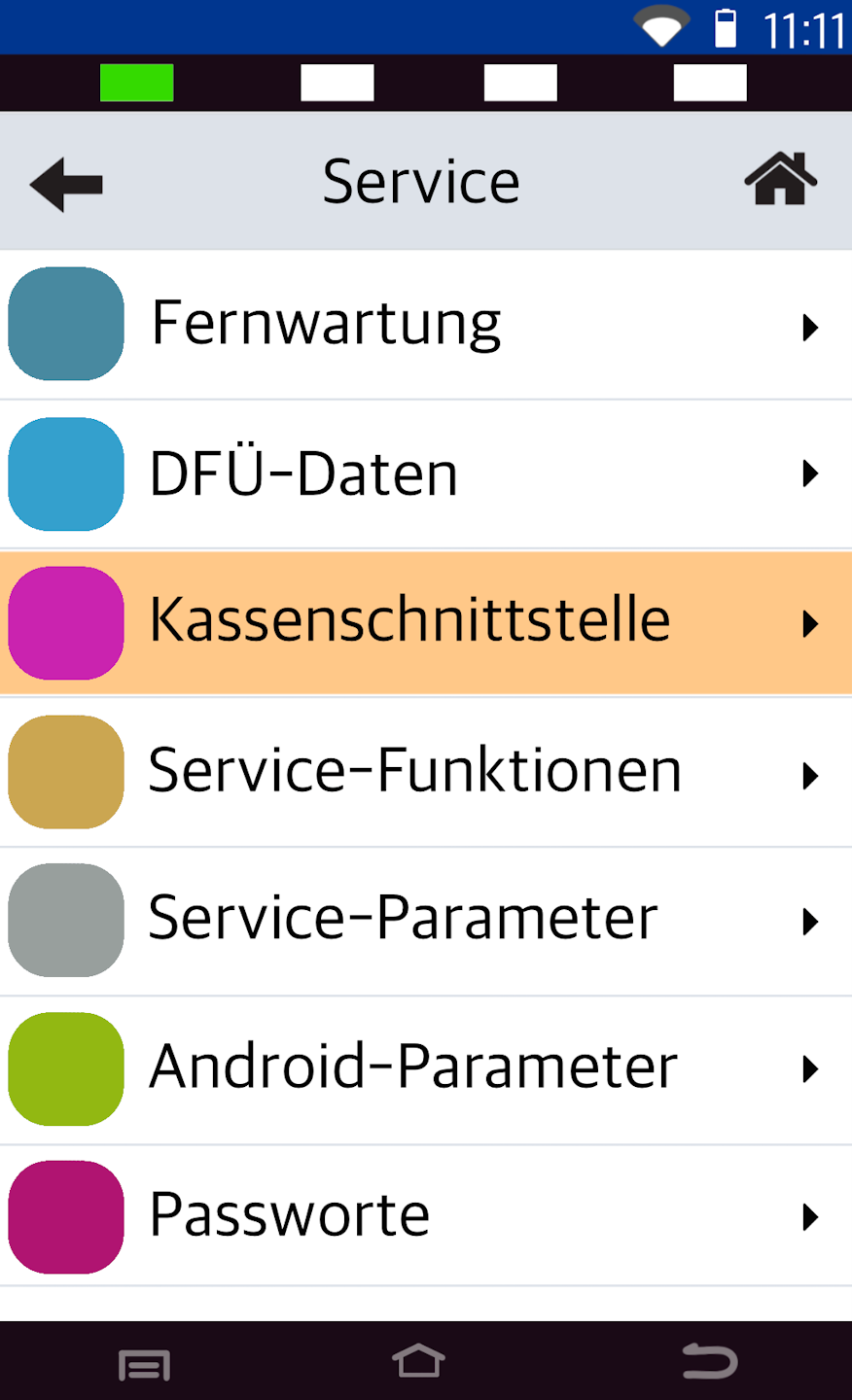Tap the system back button

(709, 1362)
